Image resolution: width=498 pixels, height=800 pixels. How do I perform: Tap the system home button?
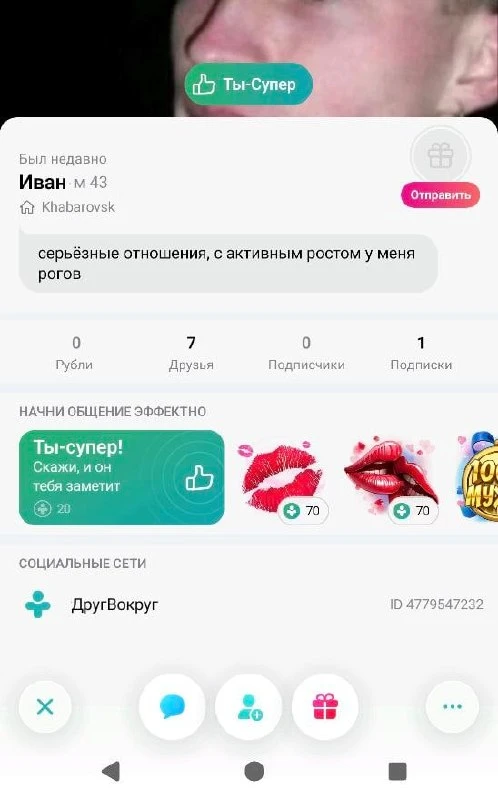pyautogui.click(x=254, y=771)
